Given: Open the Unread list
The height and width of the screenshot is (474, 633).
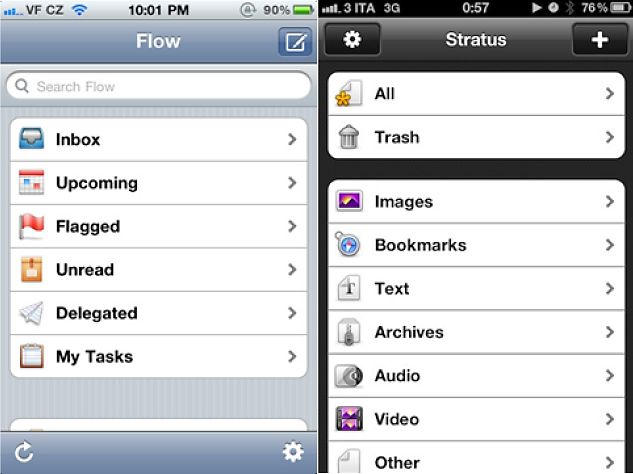Looking at the screenshot, I should pos(160,270).
